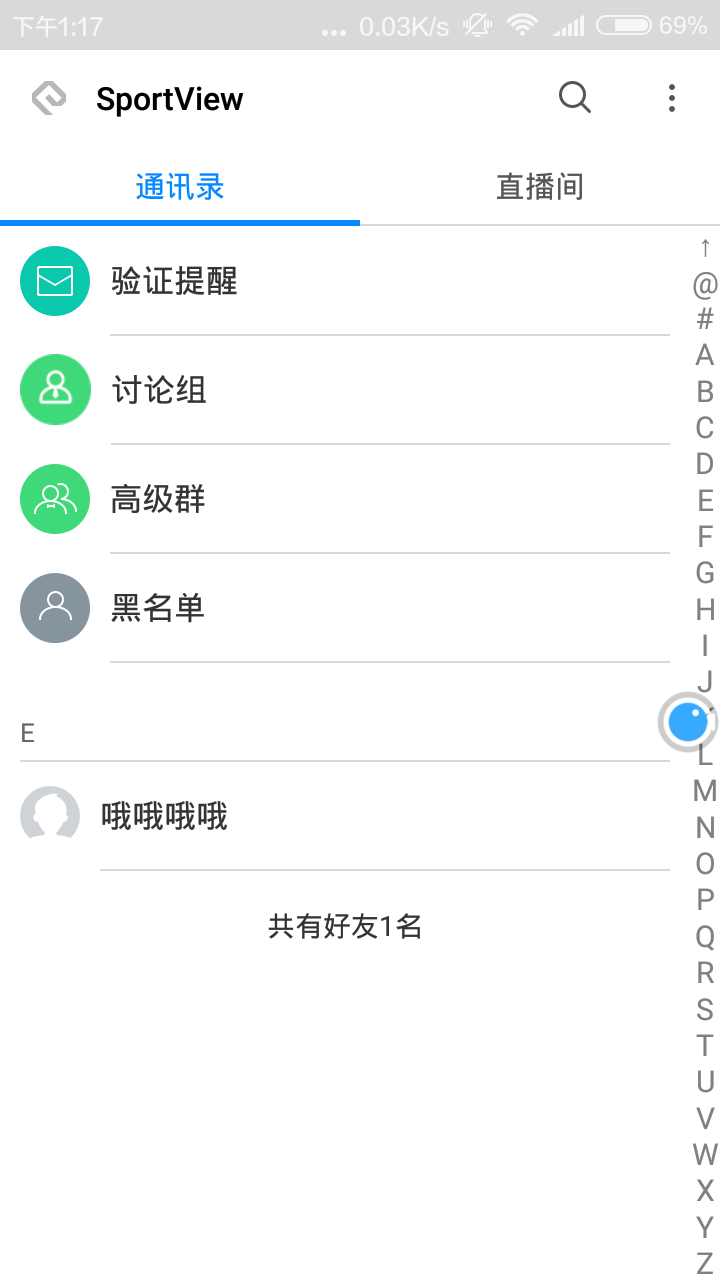This screenshot has height=1280, width=720.
Task: Tap the SportView logo icon
Action: tap(49, 98)
